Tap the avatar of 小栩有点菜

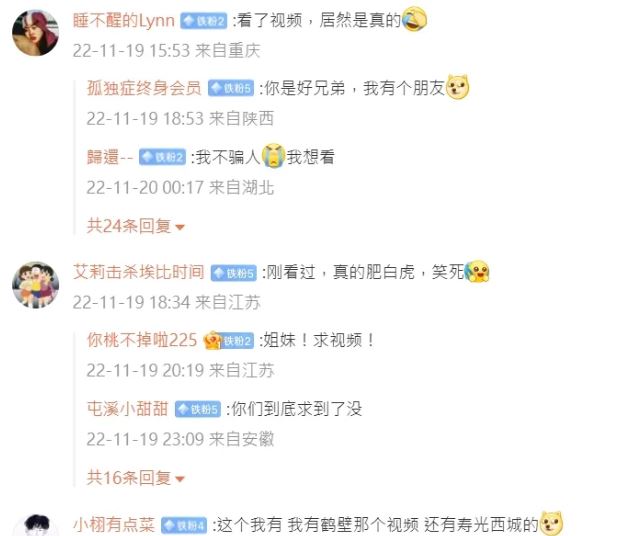(x=35, y=526)
